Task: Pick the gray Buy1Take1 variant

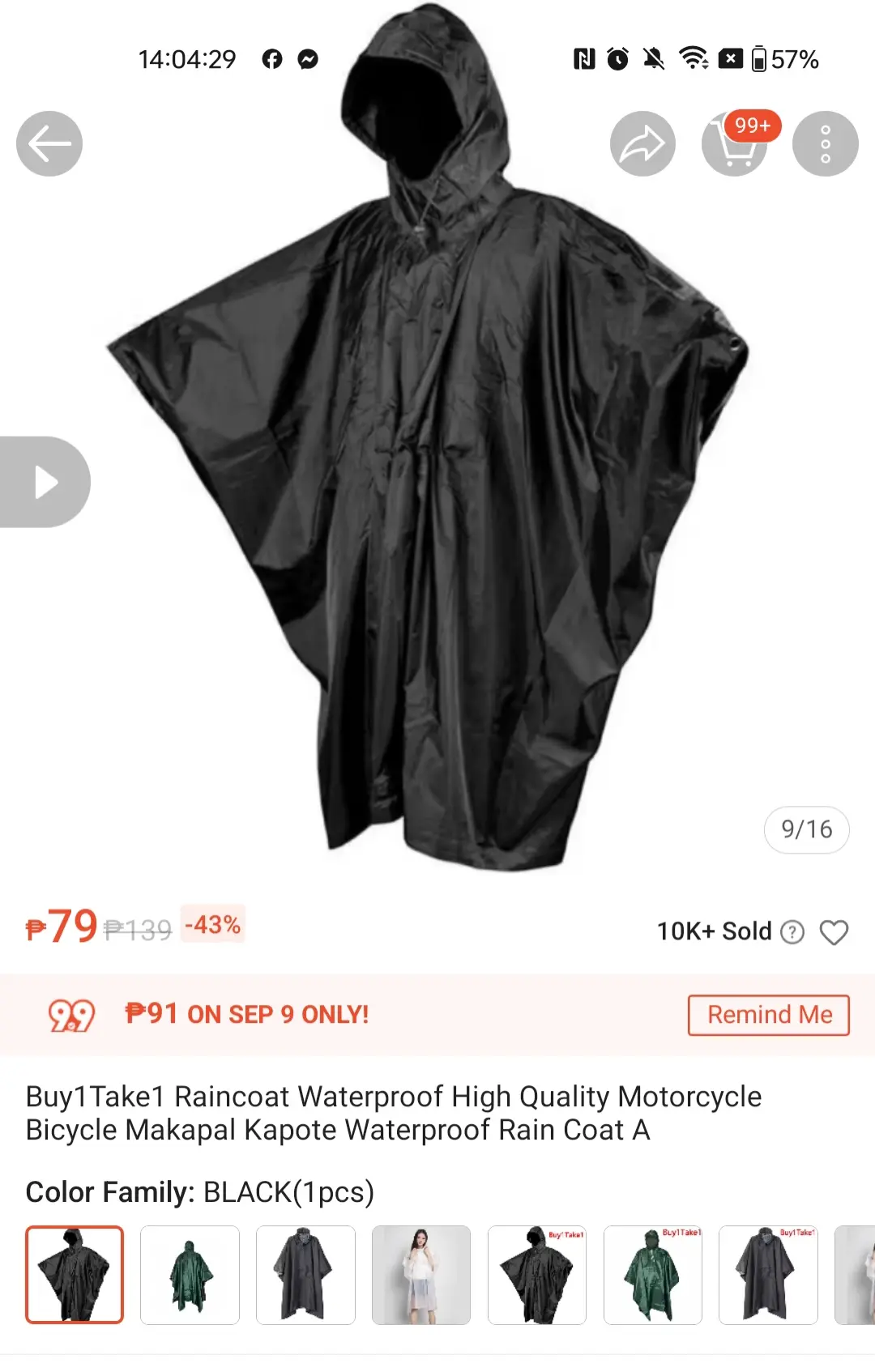Action: pyautogui.click(x=768, y=1275)
